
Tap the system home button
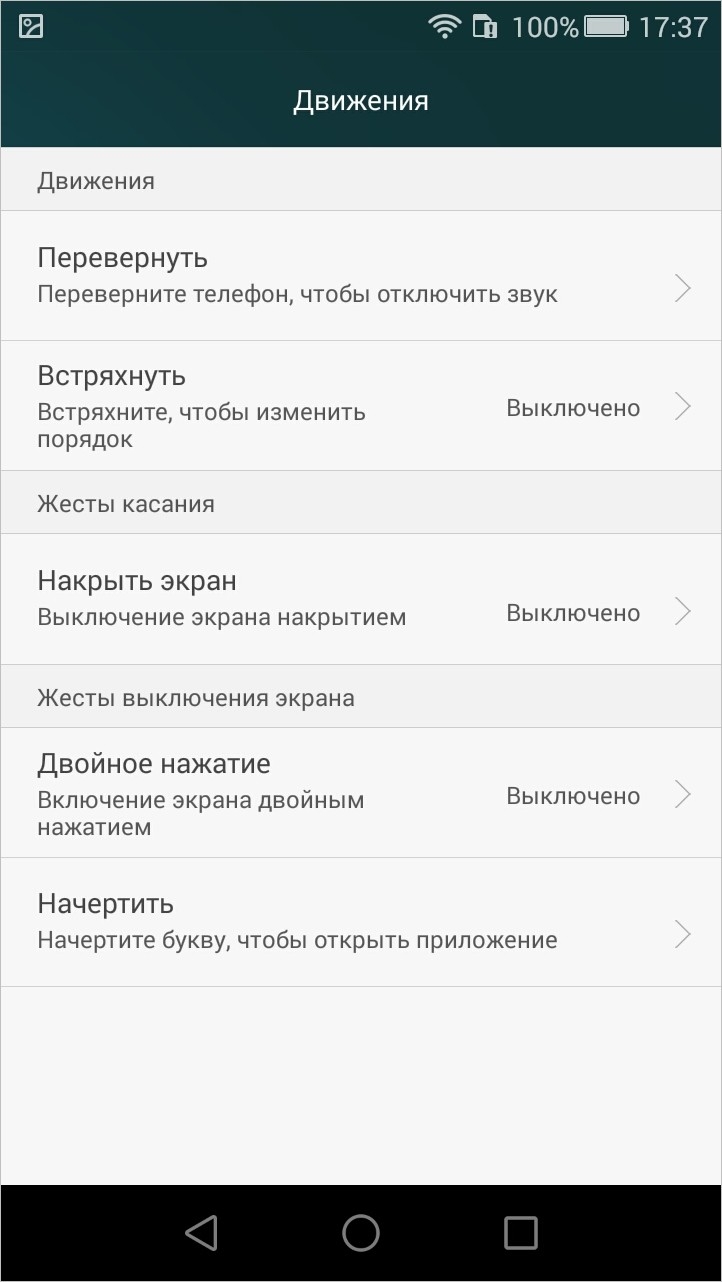tap(361, 1233)
